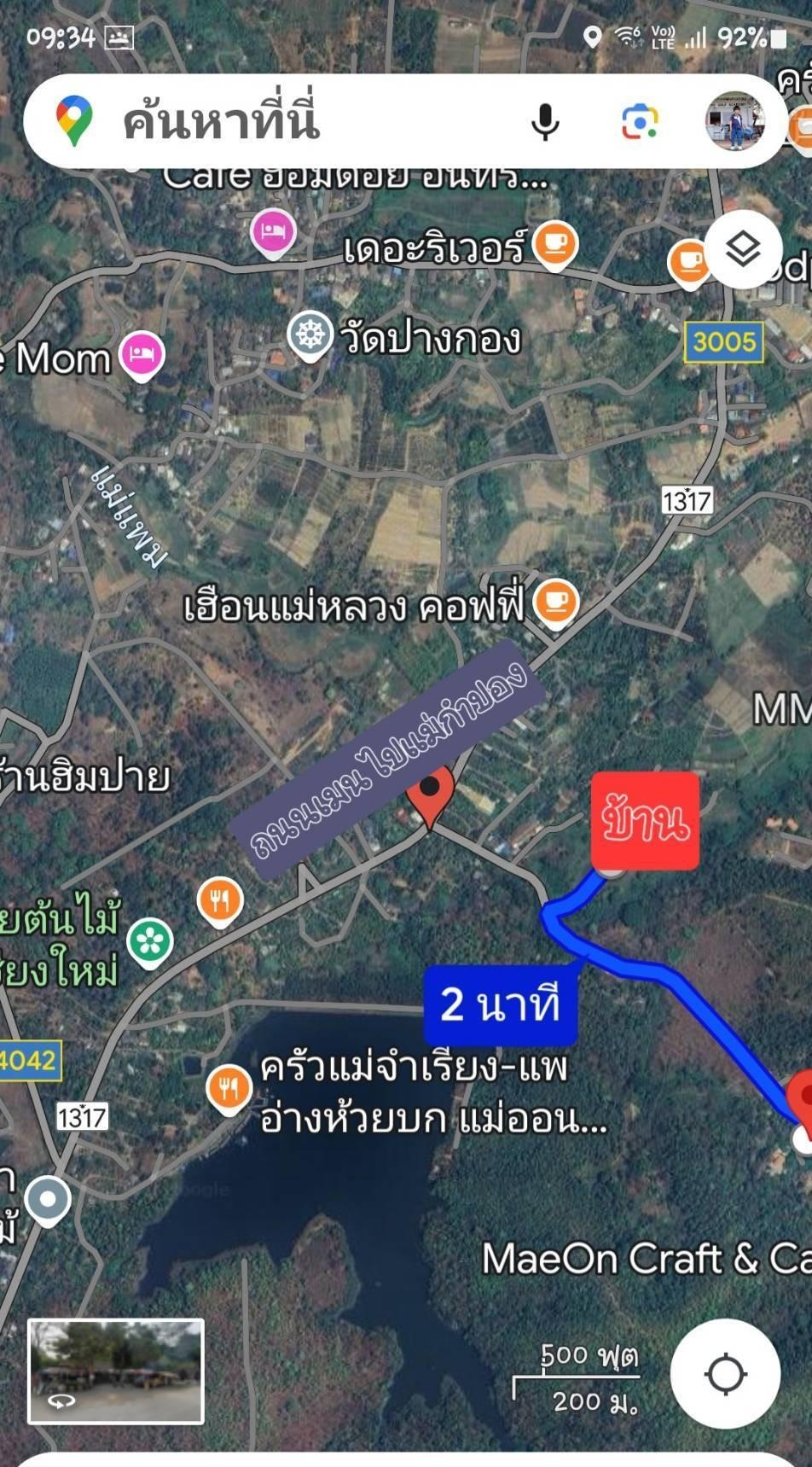Image resolution: width=812 pixels, height=1467 pixels.
Task: Select the green garden marker near เชียงใหม่
Action: tap(150, 941)
